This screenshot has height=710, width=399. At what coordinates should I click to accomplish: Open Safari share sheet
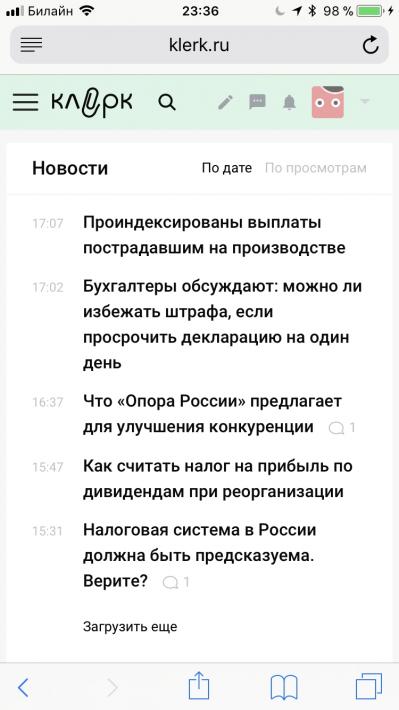(x=199, y=686)
